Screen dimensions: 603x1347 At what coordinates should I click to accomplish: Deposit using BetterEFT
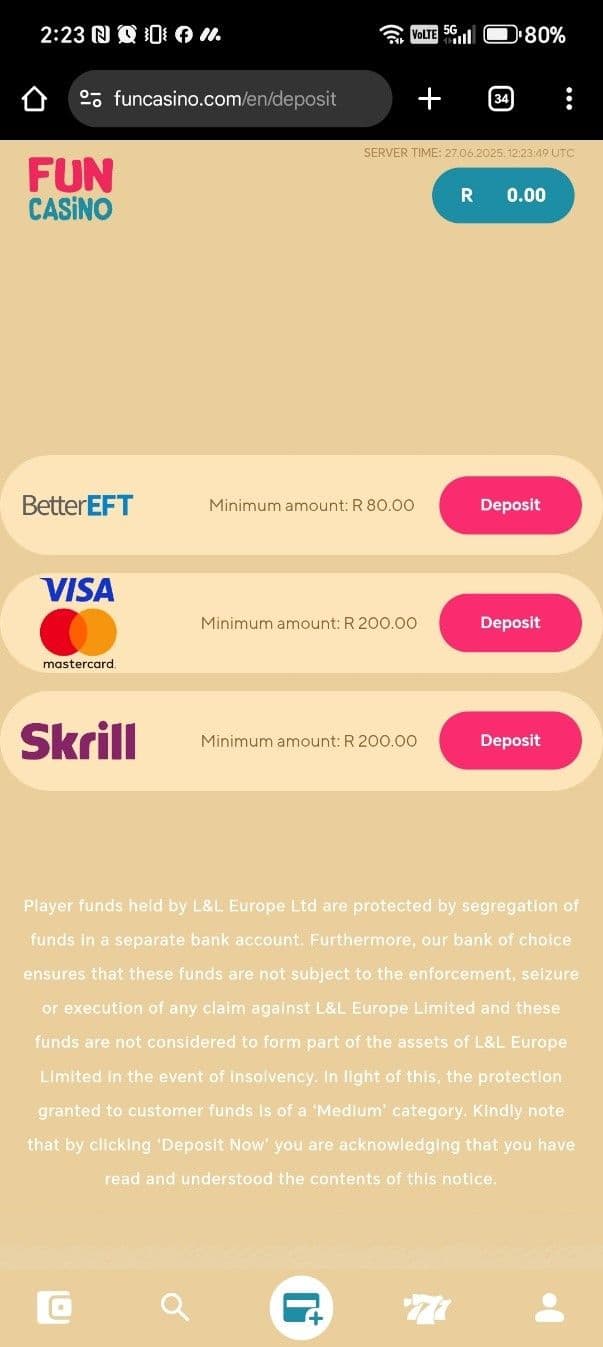[x=510, y=505]
